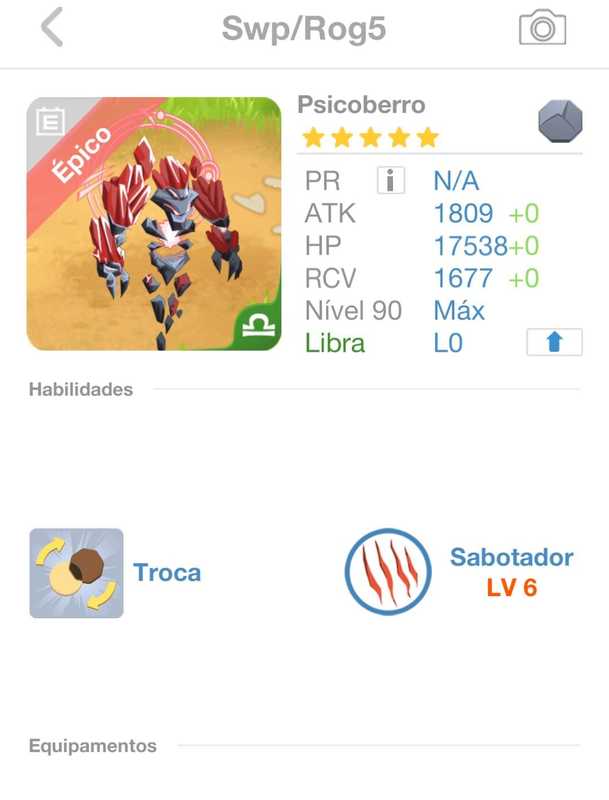Open the PR info button
The image size is (609, 800).
click(x=391, y=180)
